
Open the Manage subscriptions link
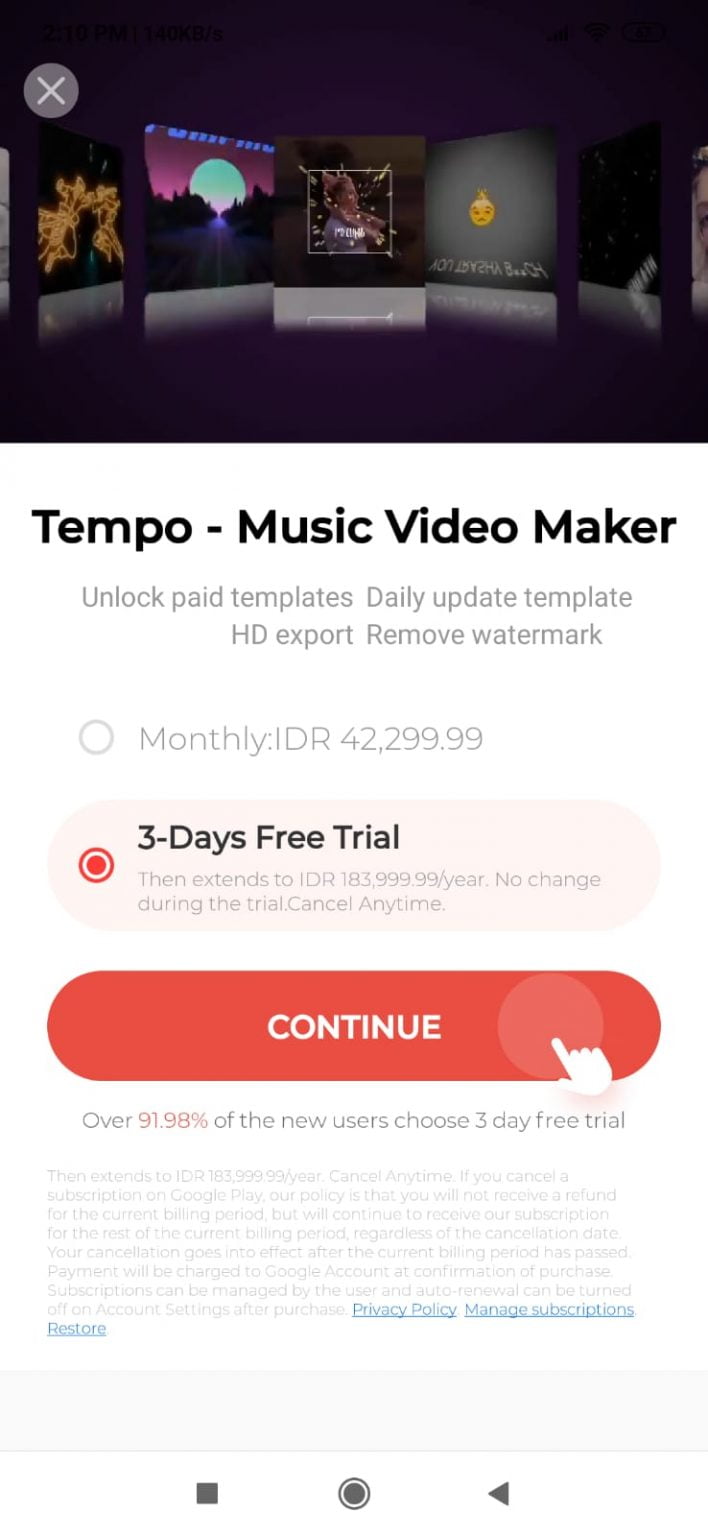549,1309
